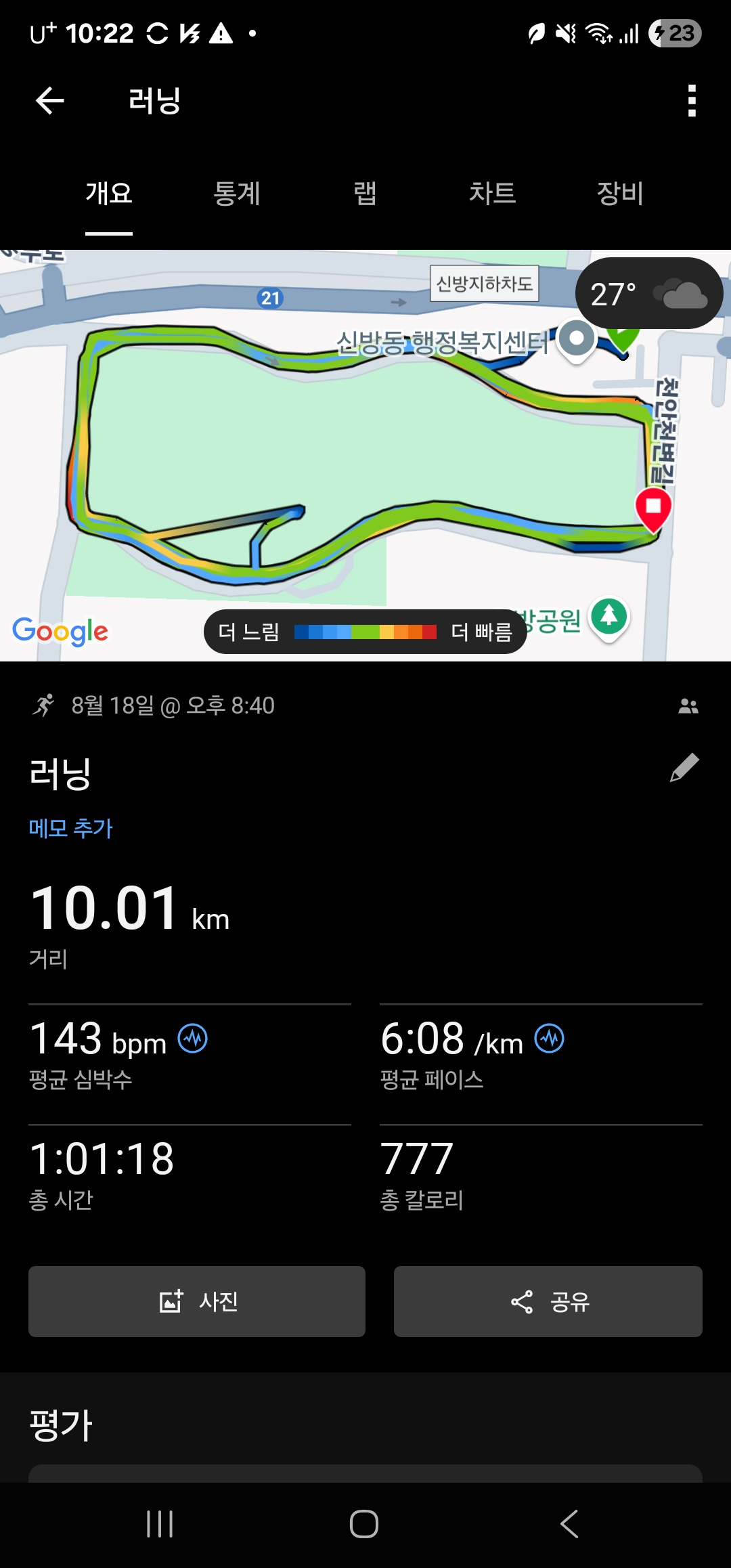Go back using the top arrow
This screenshot has width=731, height=1568.
(x=49, y=101)
